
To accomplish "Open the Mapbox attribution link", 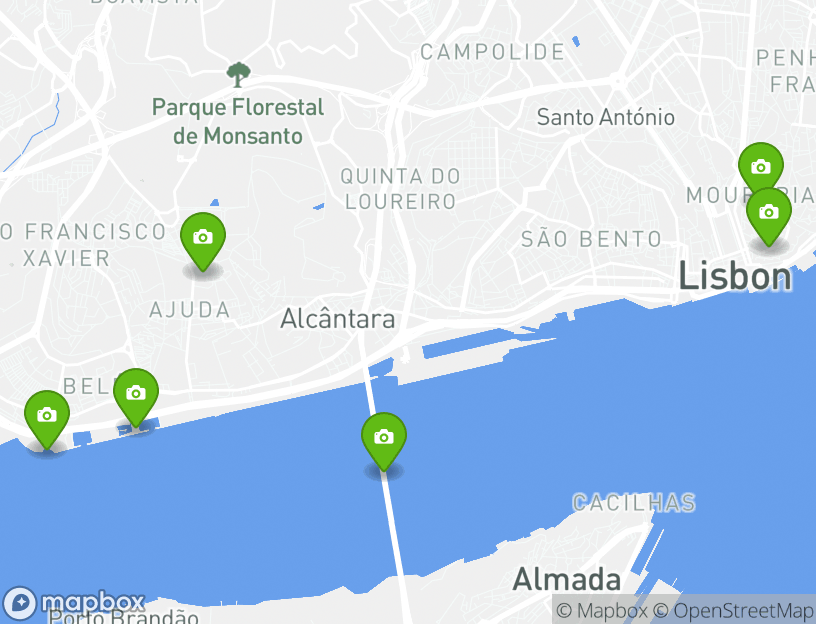I will (601, 610).
